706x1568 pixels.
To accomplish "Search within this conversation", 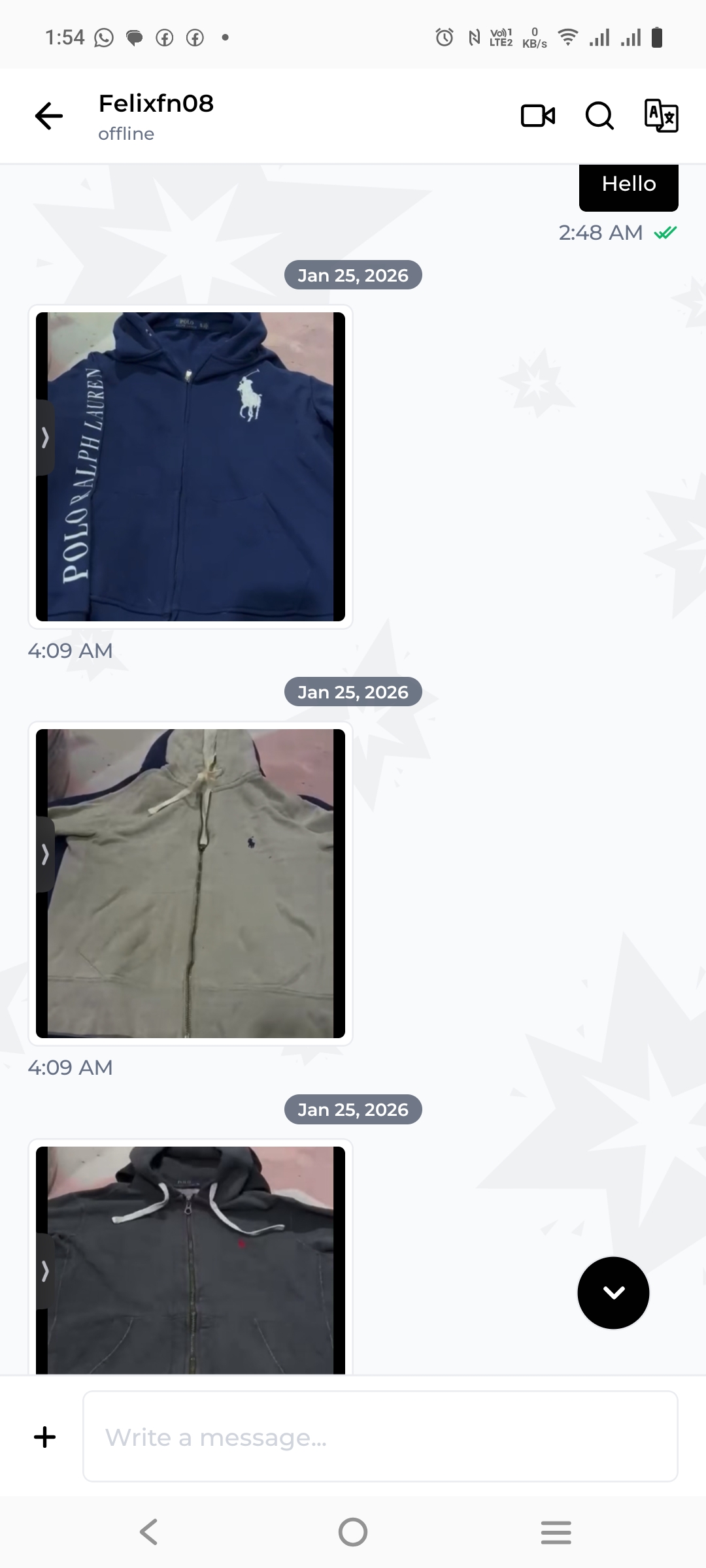I will (x=599, y=116).
